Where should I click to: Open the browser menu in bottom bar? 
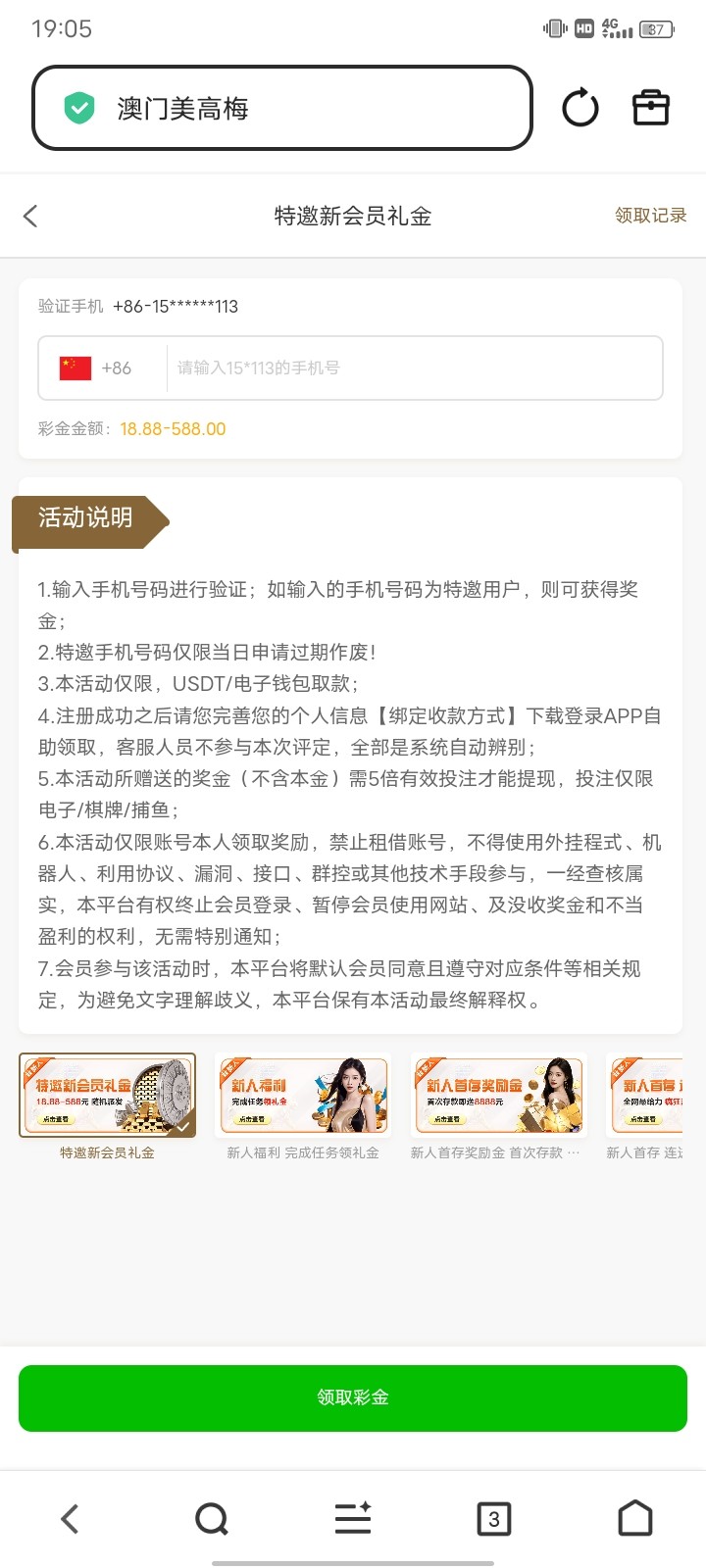[x=353, y=1519]
